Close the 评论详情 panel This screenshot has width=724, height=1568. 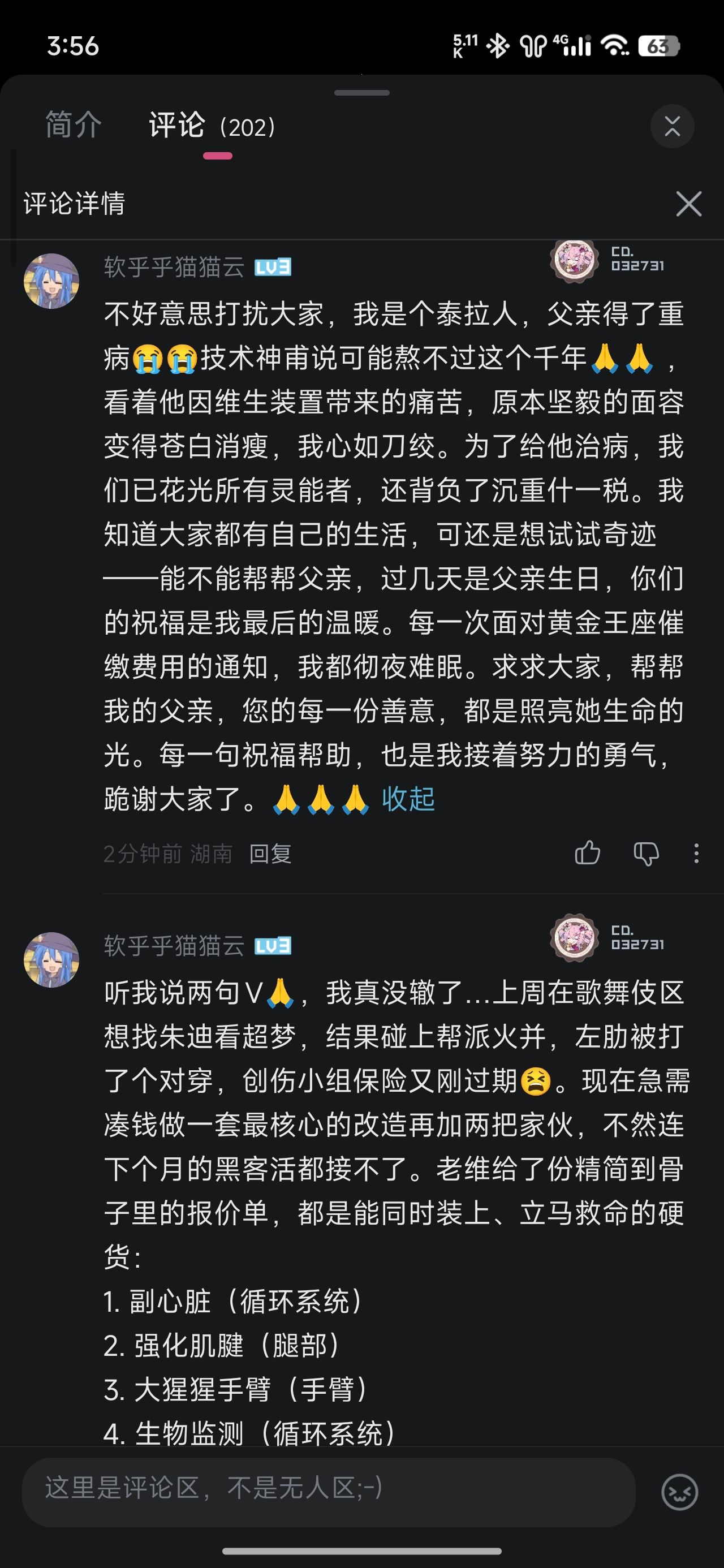689,204
